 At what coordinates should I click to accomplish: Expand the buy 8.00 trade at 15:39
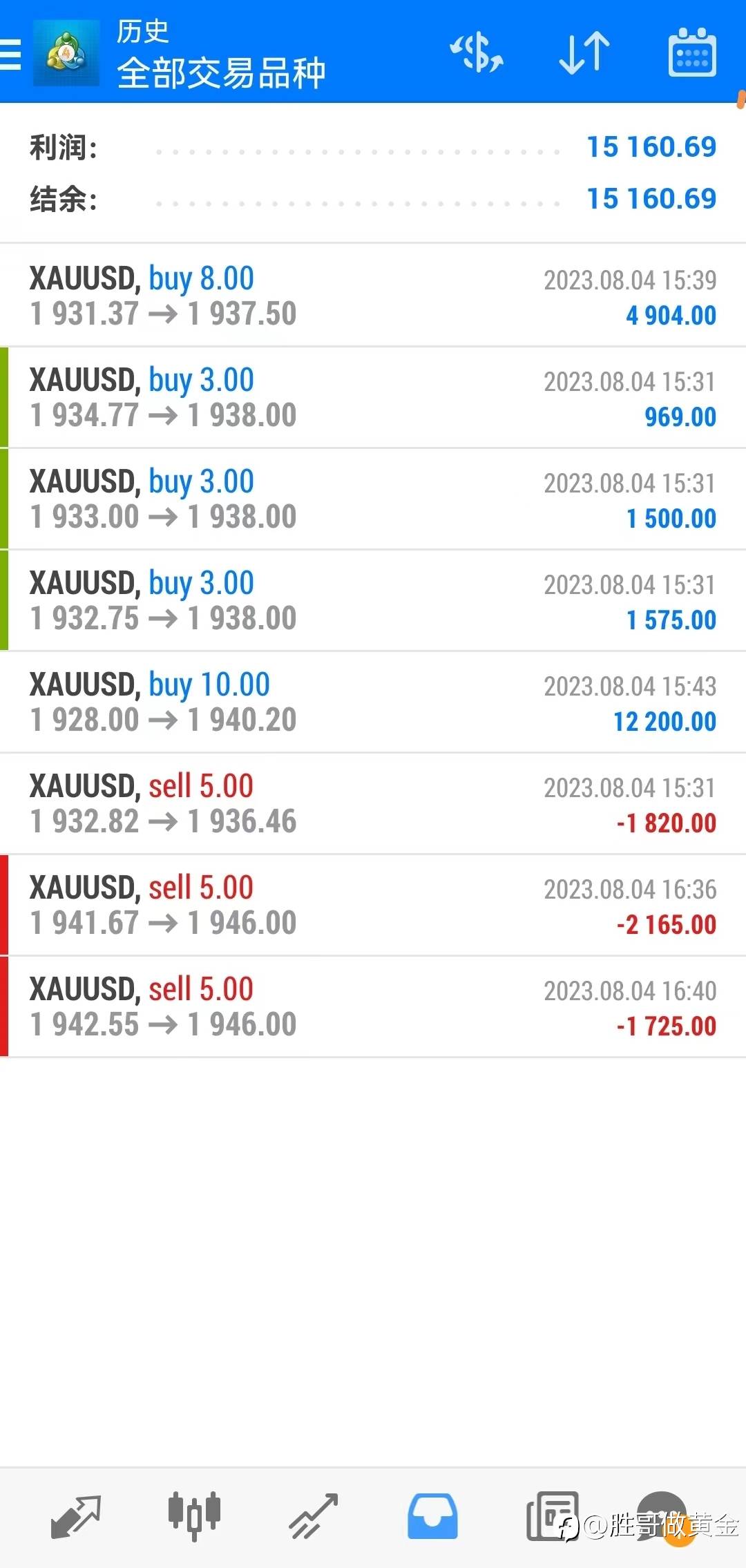pyautogui.click(x=373, y=296)
